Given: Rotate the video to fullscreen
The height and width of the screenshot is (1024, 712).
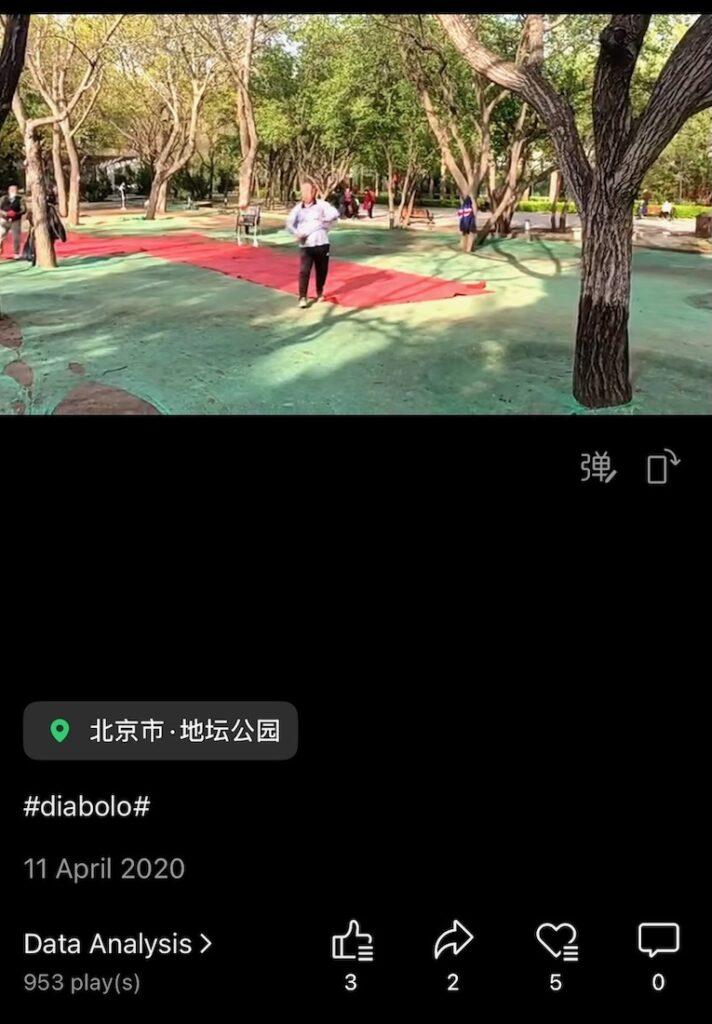Looking at the screenshot, I should point(662,467).
